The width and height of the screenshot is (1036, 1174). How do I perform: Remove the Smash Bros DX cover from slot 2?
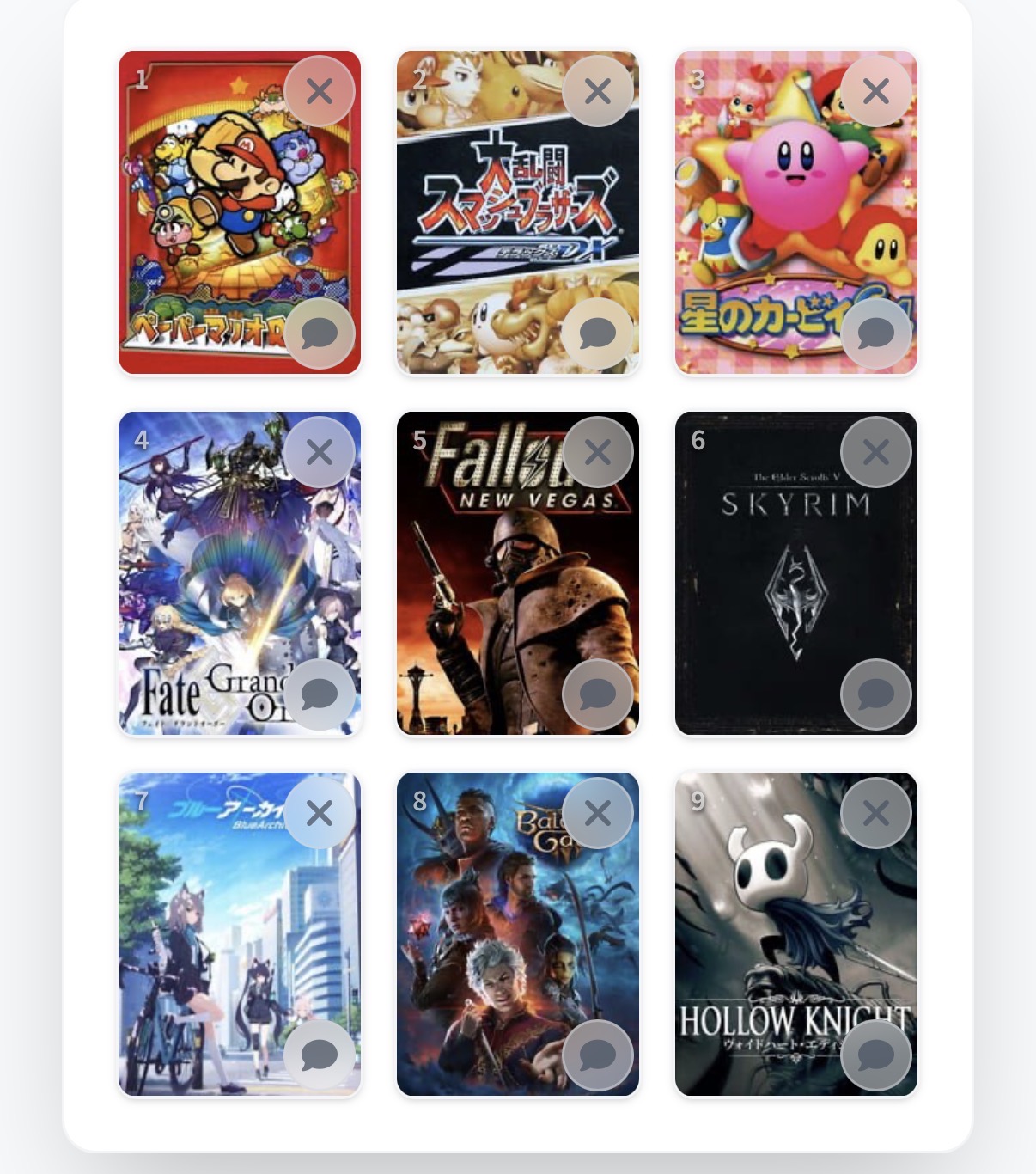coord(597,91)
